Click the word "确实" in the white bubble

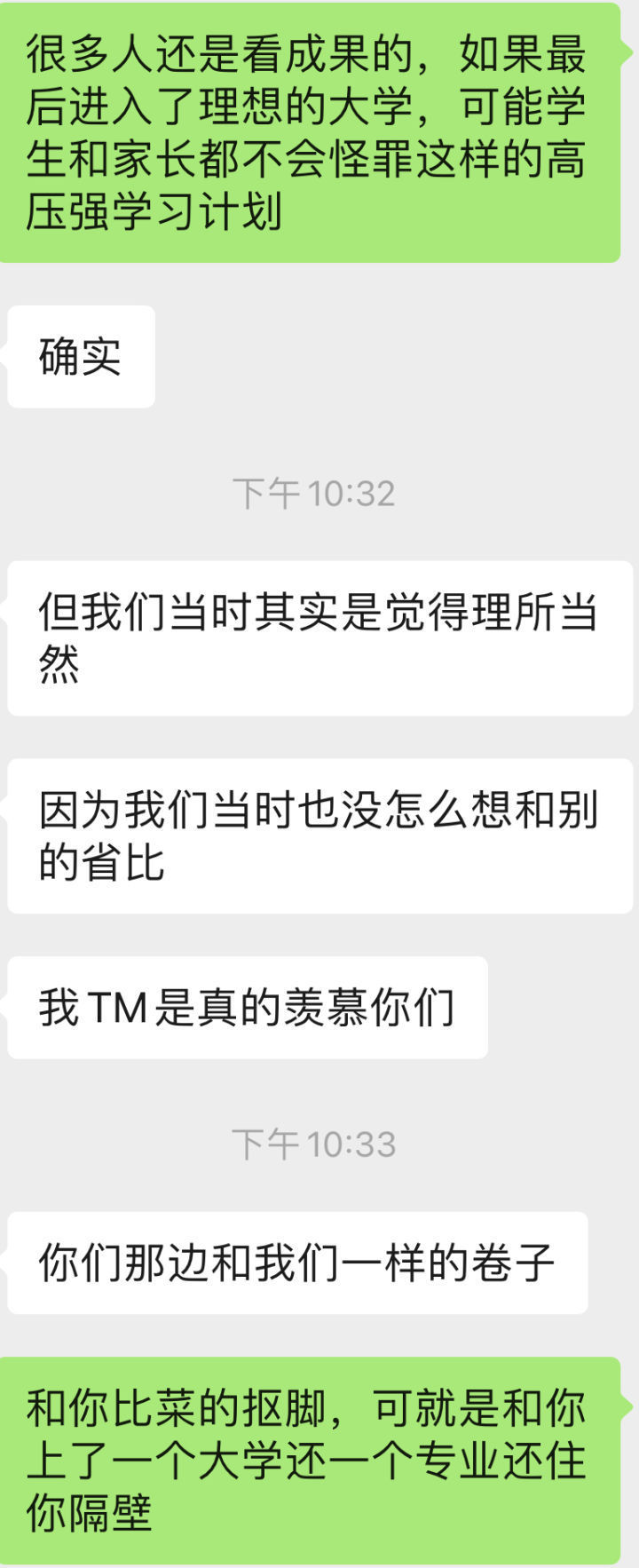point(80,353)
